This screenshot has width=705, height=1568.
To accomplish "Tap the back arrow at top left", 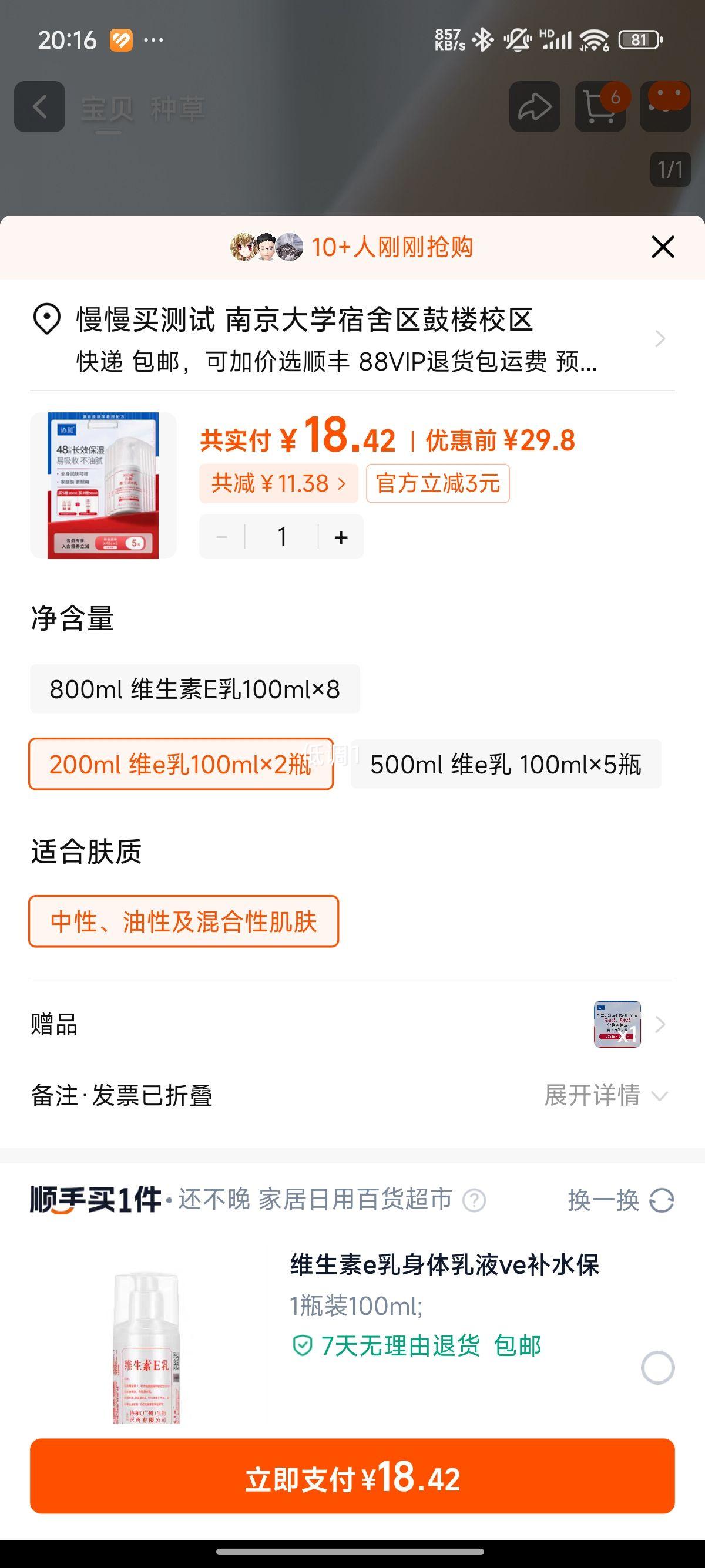I will click(41, 106).
